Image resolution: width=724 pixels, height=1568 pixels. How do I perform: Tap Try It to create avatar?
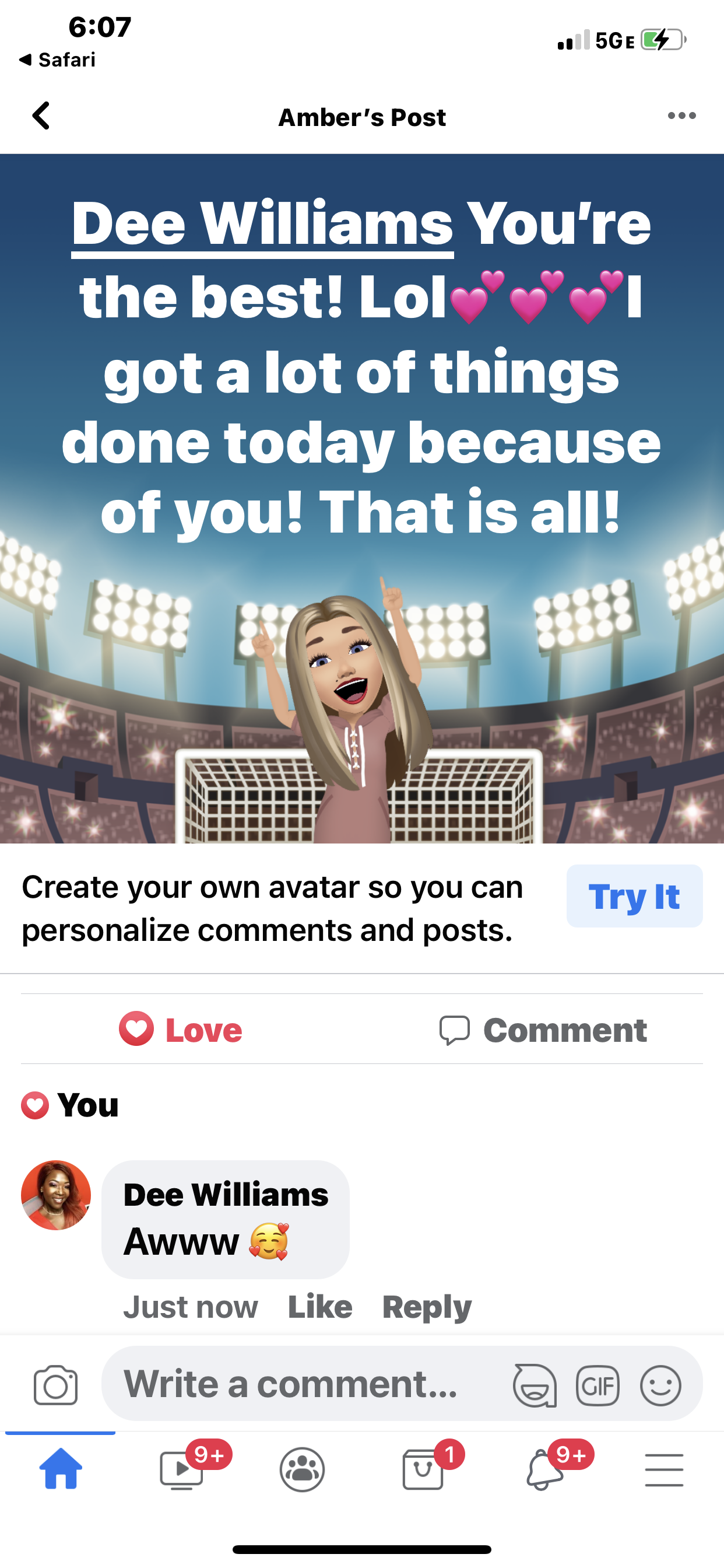[634, 897]
